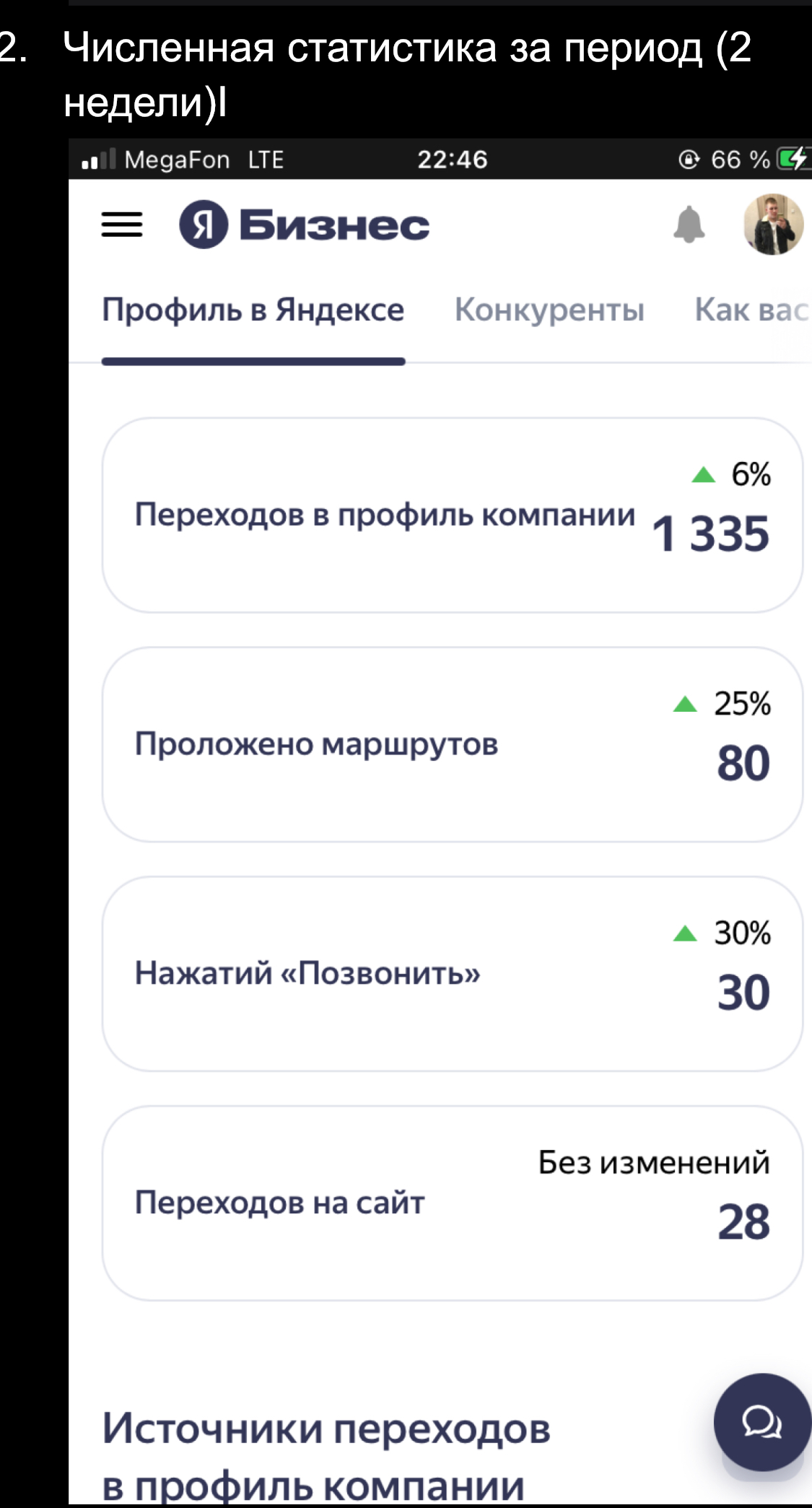Switch to the Как вас tab

coord(751,310)
